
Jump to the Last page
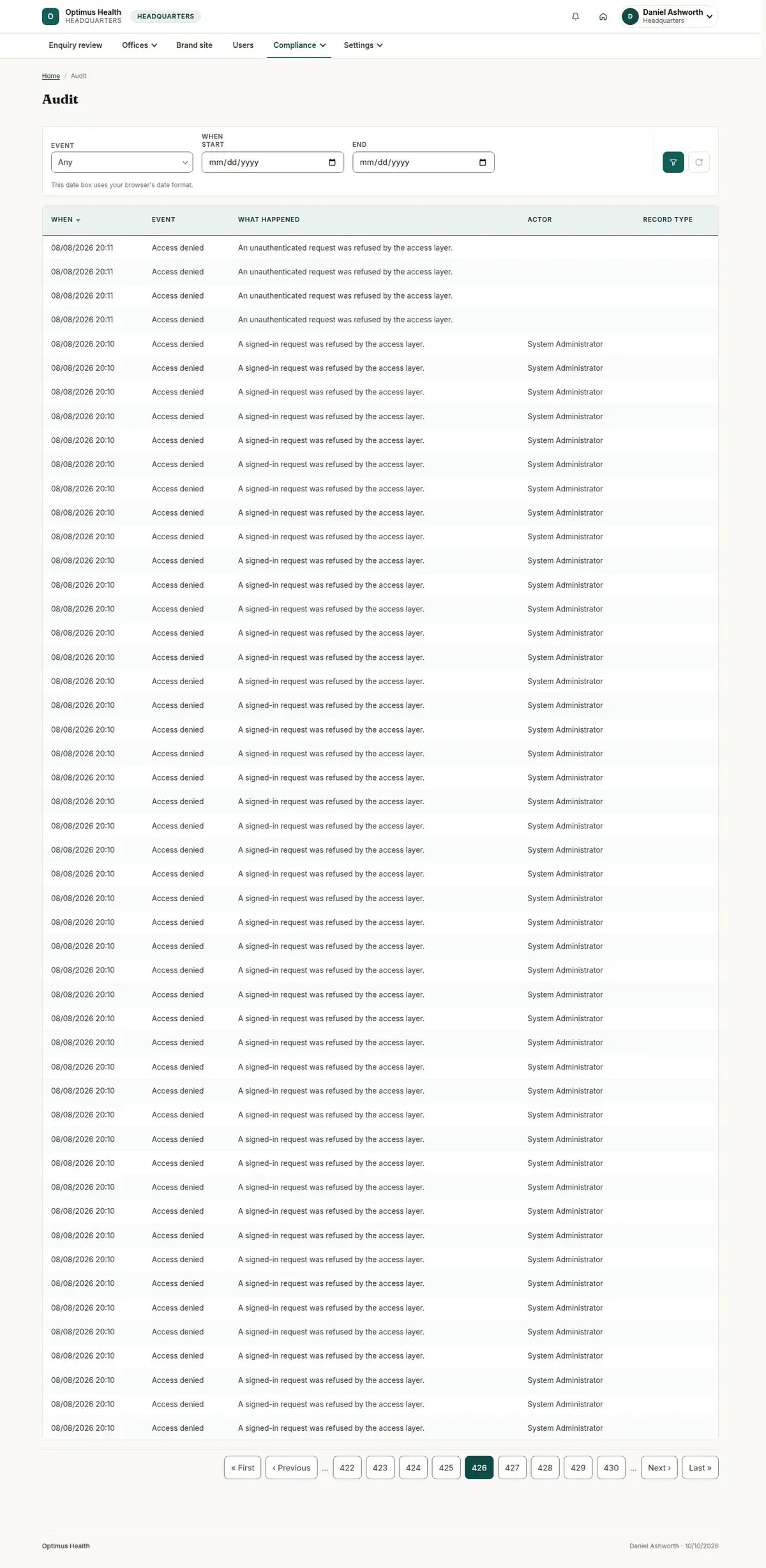(x=700, y=1467)
